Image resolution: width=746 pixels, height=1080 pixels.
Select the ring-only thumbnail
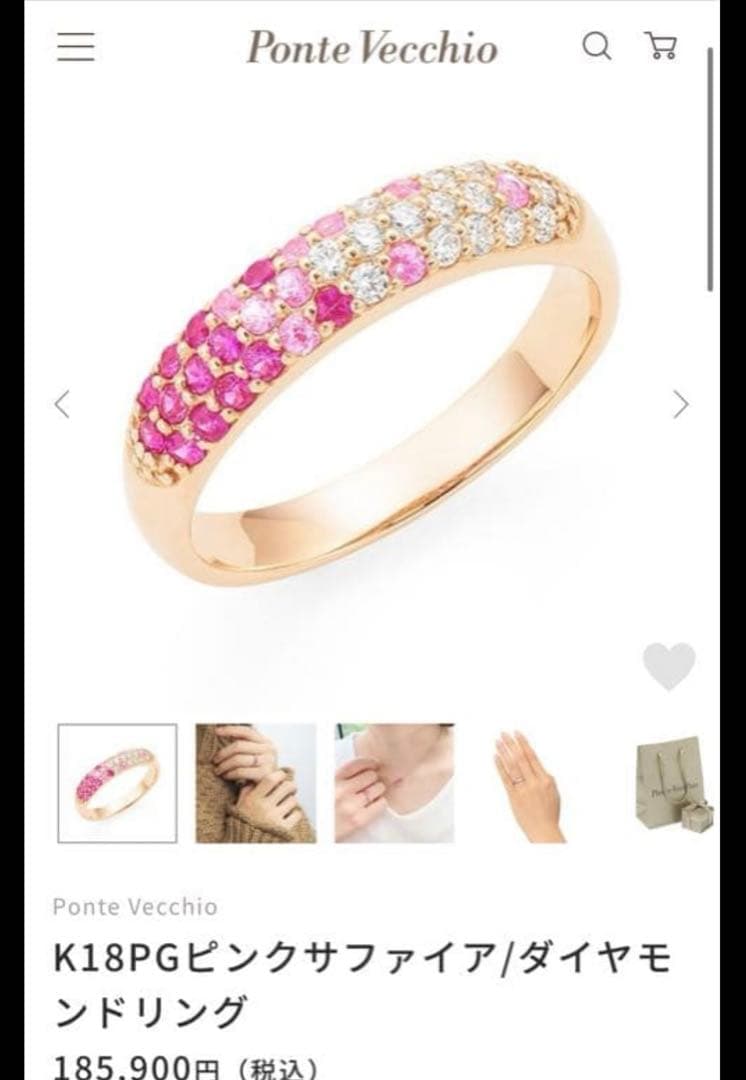[117, 783]
